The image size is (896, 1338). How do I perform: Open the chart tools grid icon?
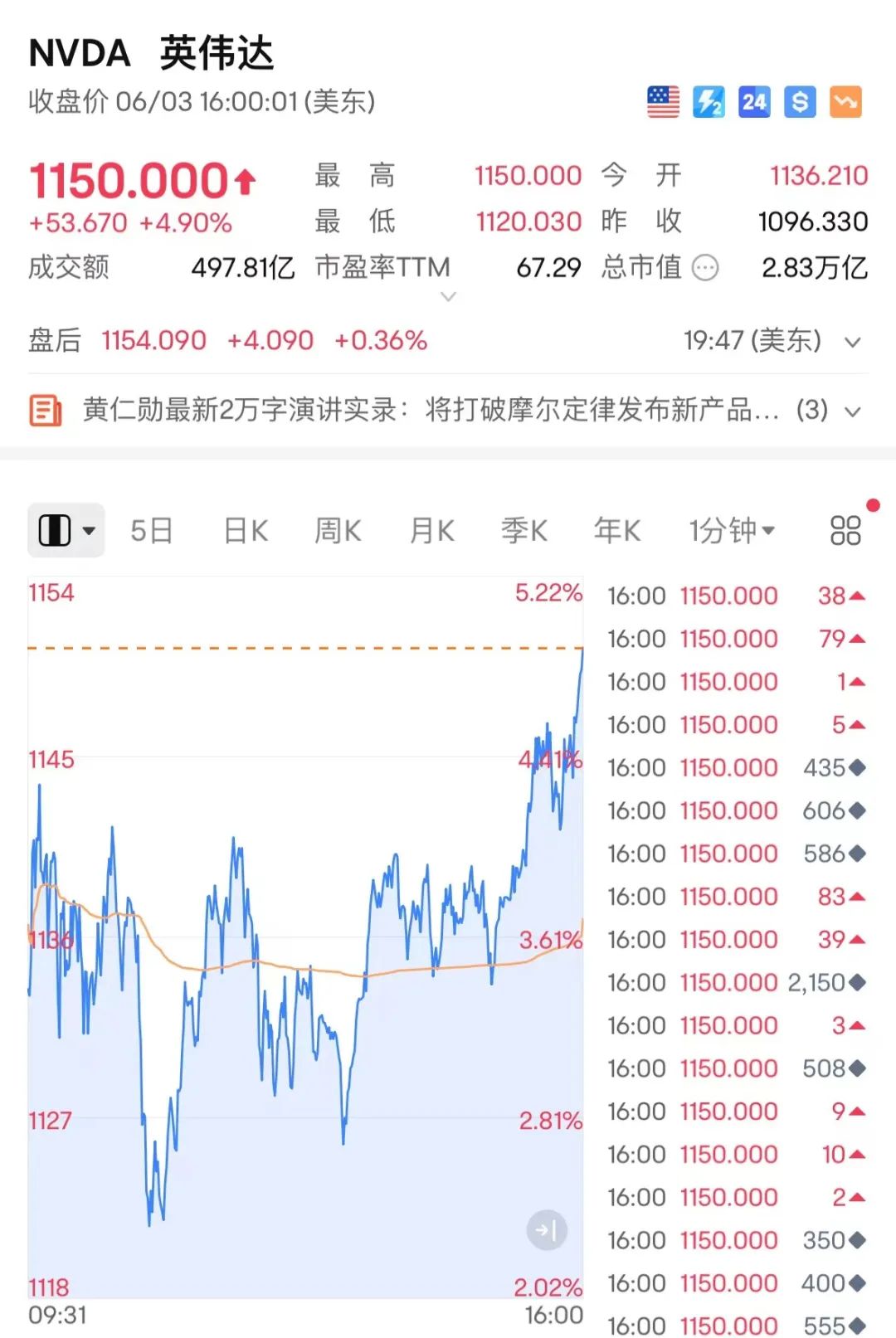coord(845,530)
